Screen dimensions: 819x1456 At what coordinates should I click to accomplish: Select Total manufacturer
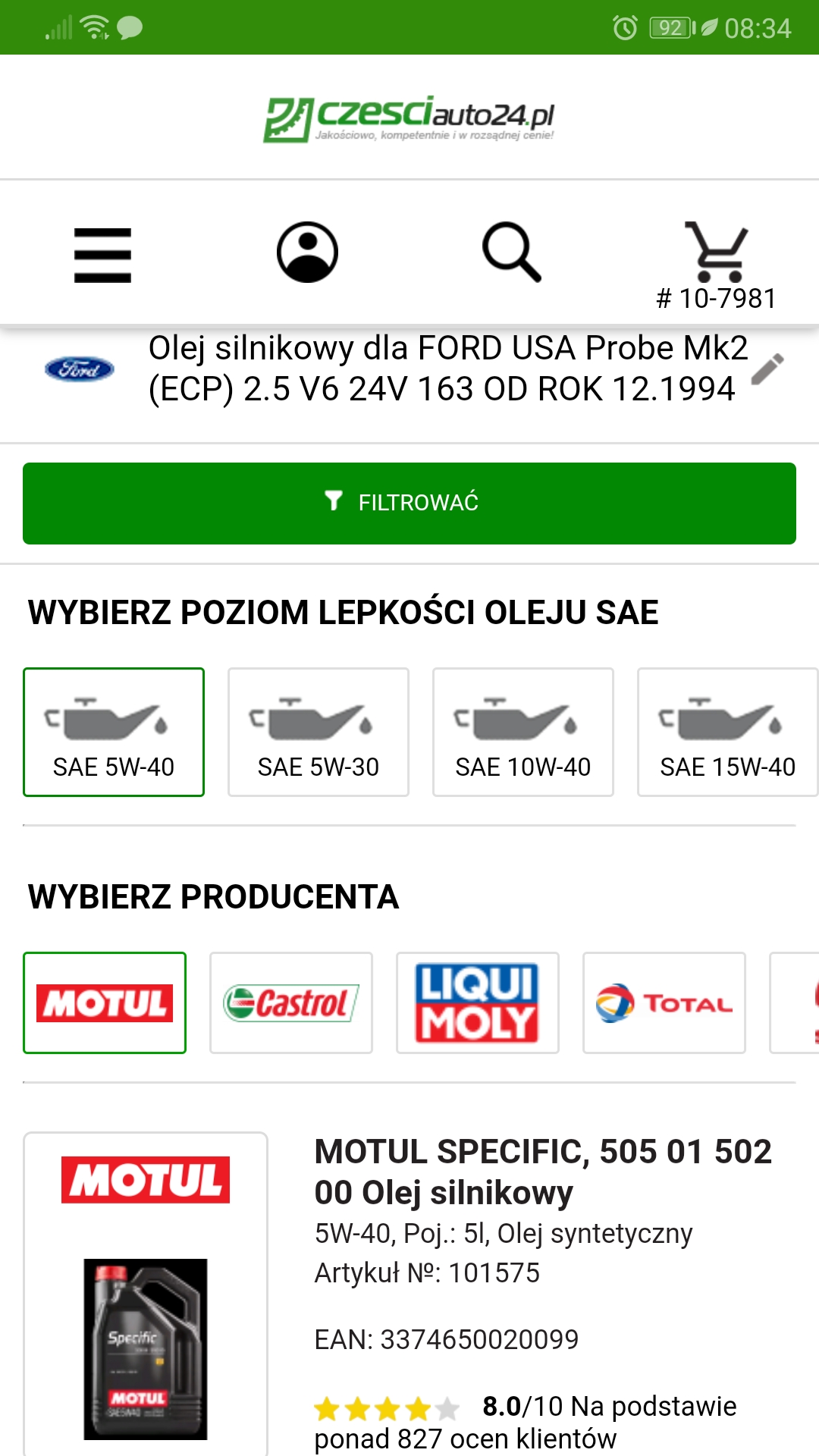point(664,1003)
